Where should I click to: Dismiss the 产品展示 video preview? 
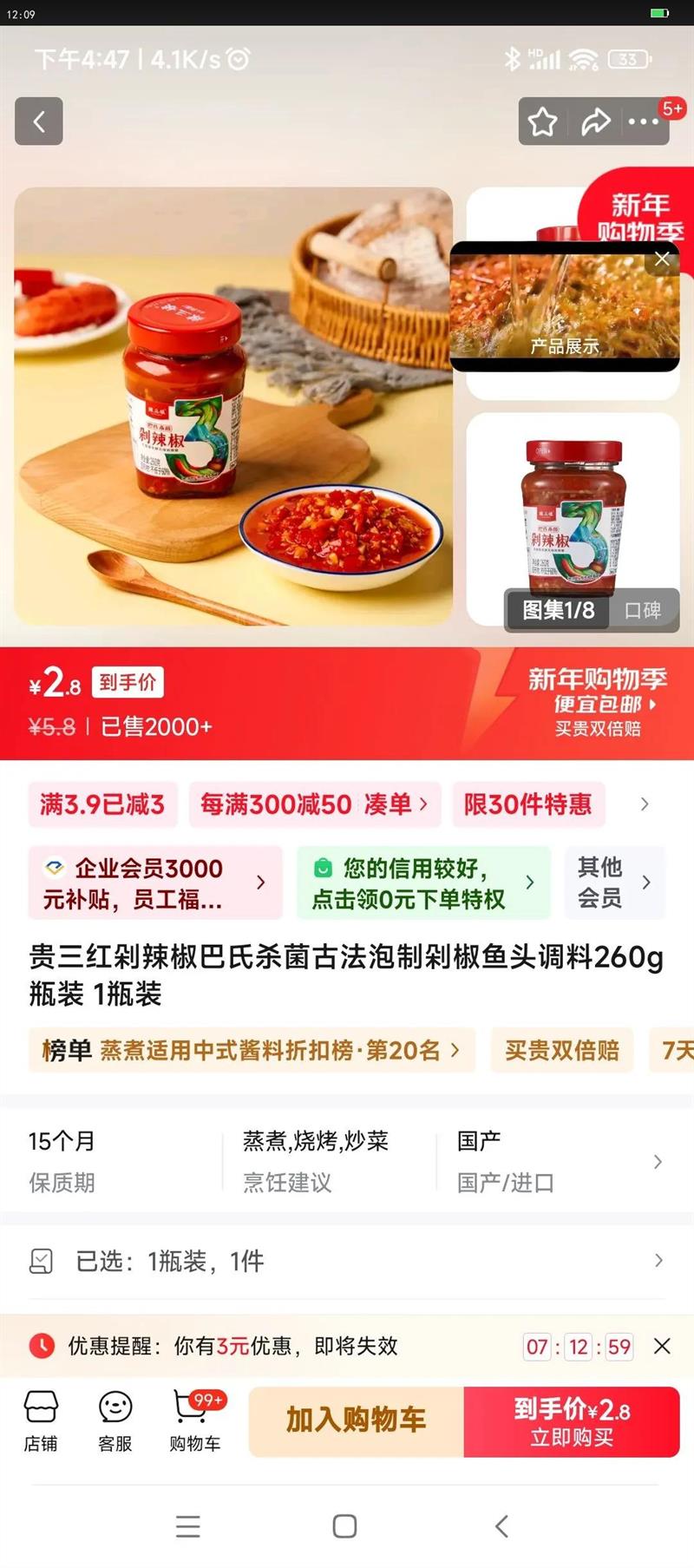(x=662, y=259)
